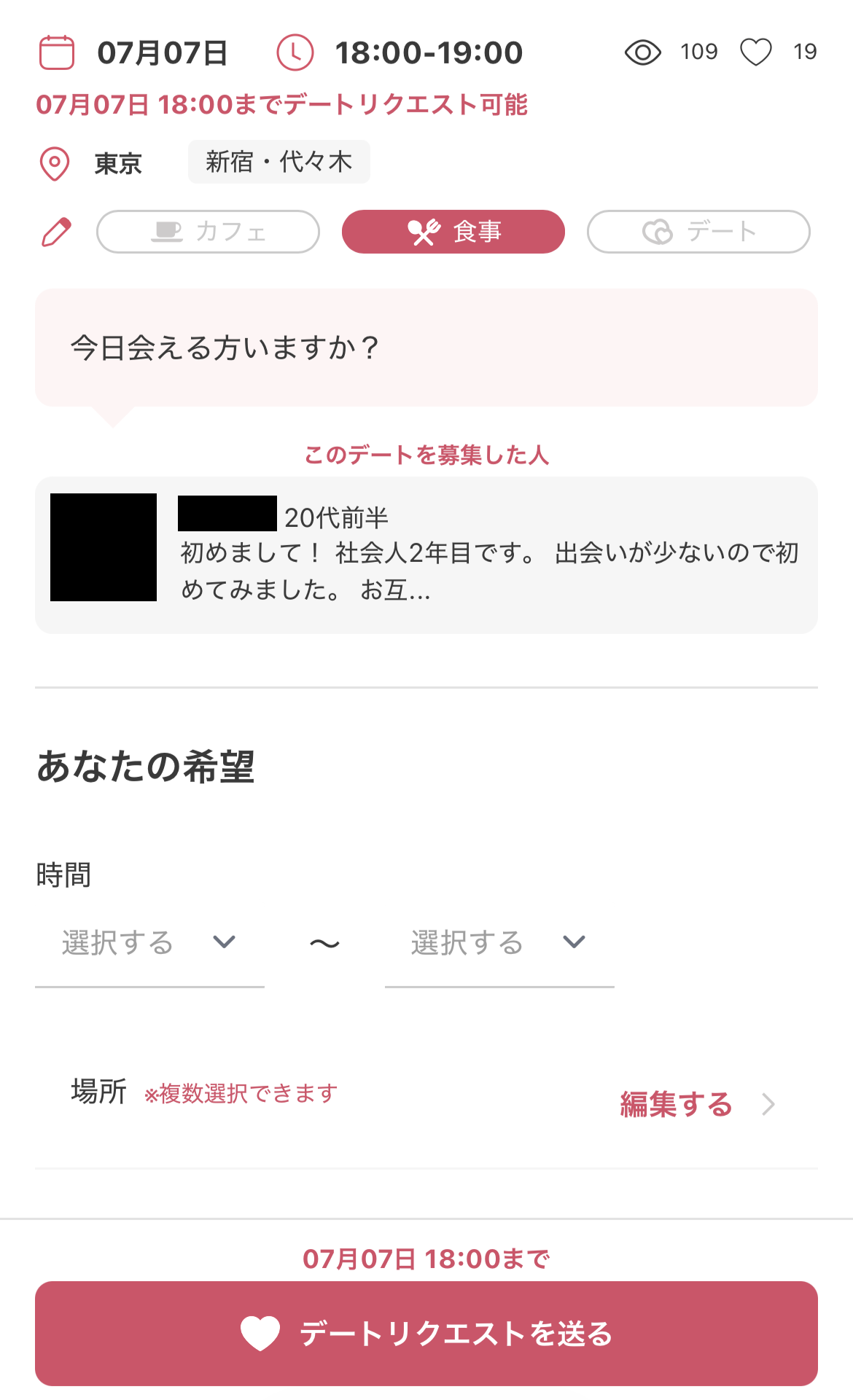Like this date with the heart icon
Image resolution: width=853 pixels, height=1400 pixels.
756,52
